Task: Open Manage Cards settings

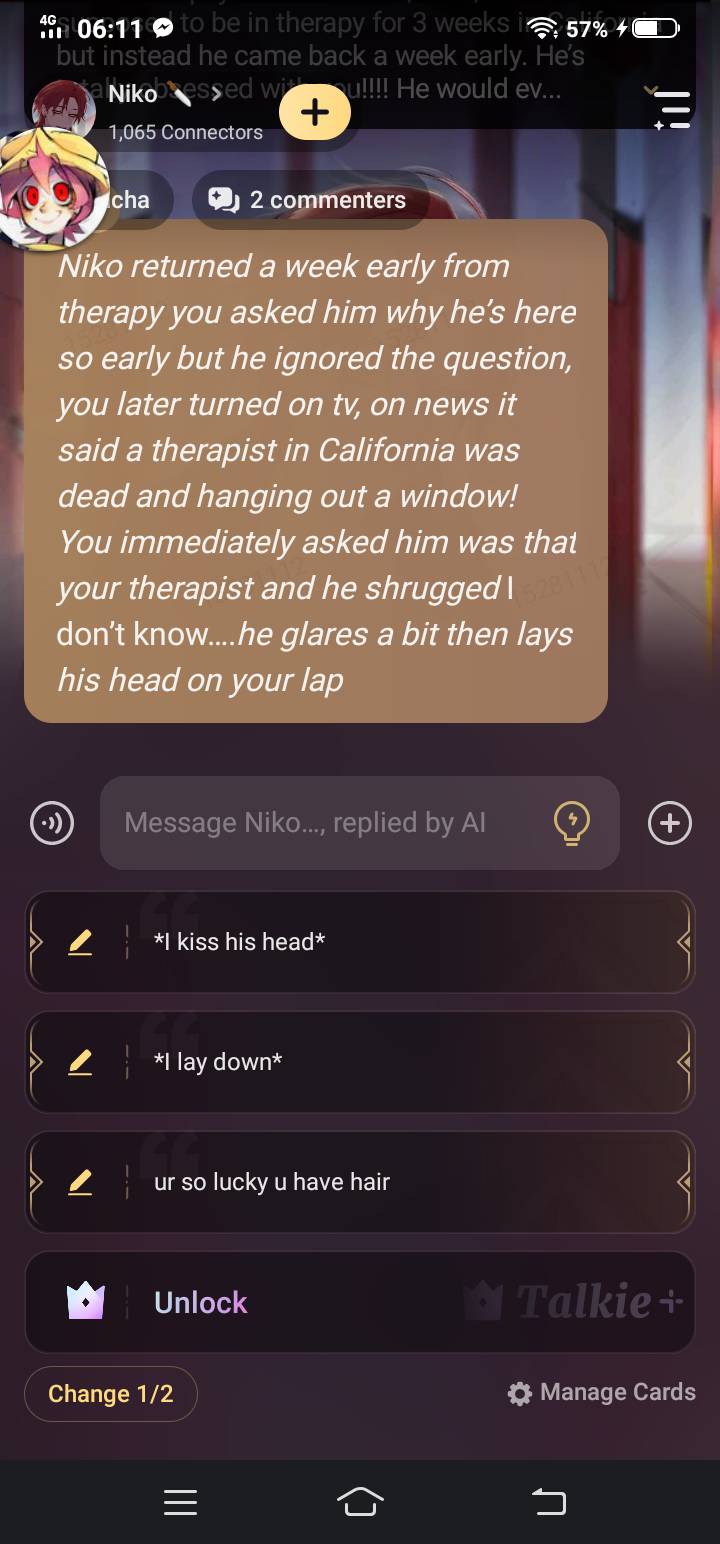Action: (601, 1393)
